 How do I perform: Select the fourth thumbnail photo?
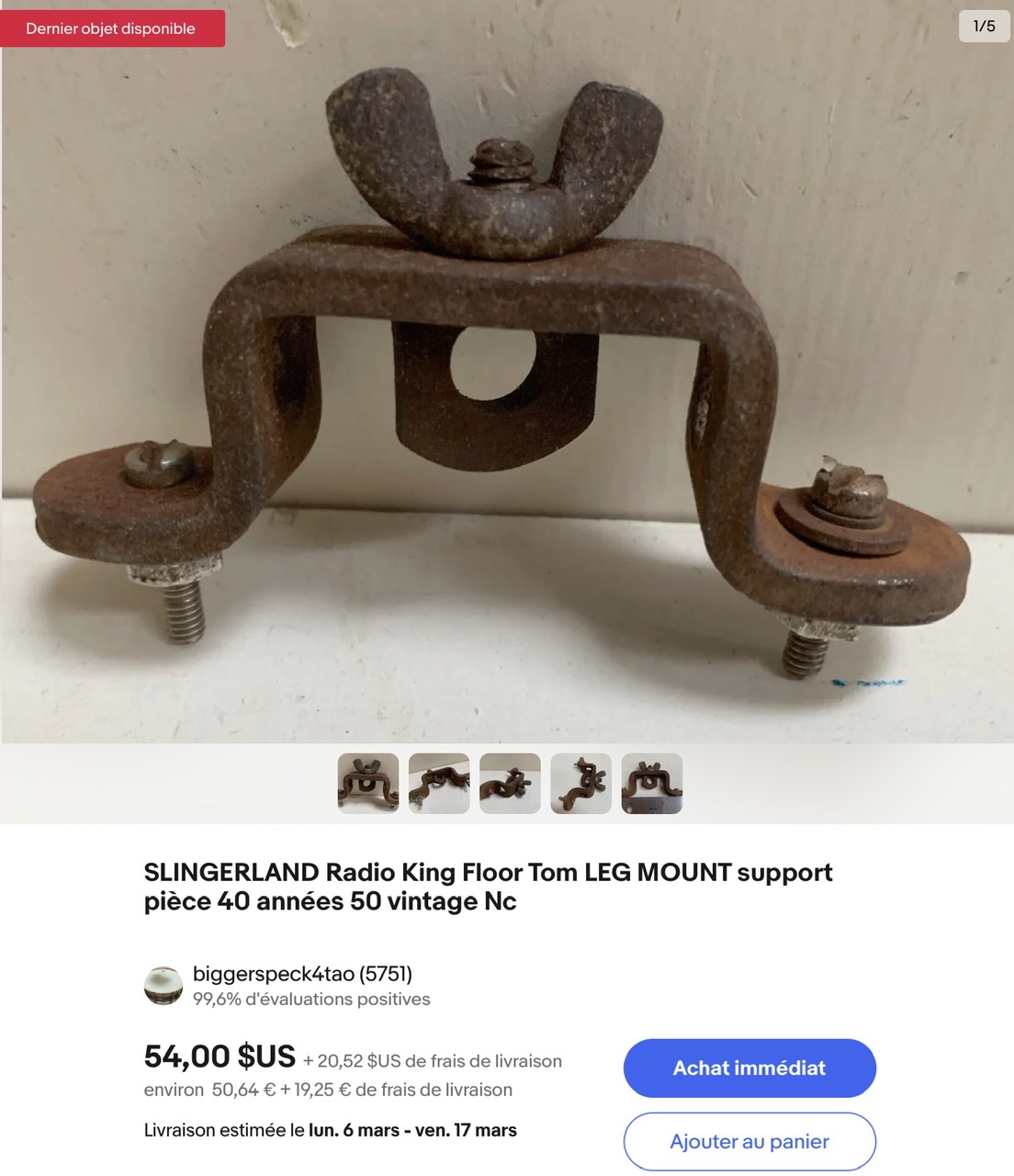[580, 784]
